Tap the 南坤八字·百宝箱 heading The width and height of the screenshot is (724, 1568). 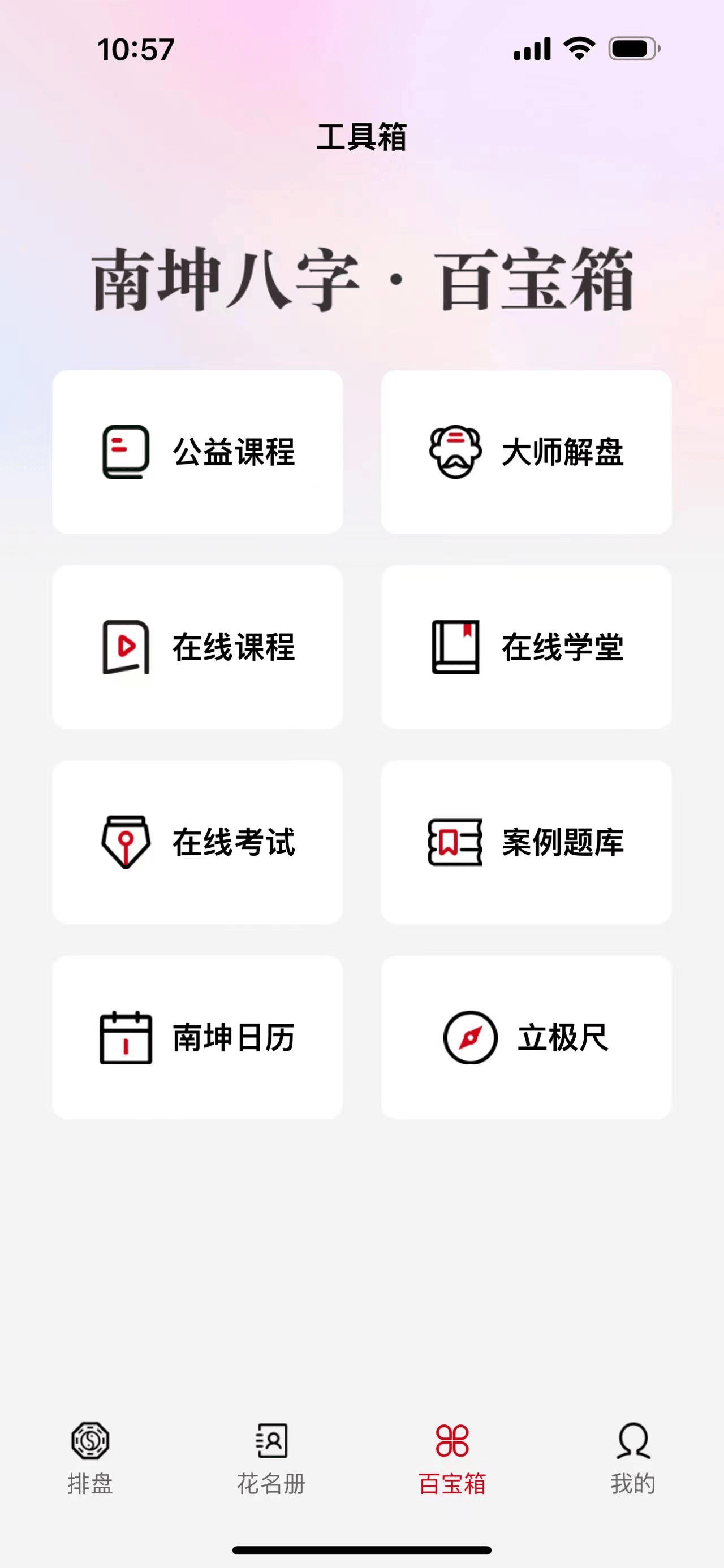click(361, 277)
